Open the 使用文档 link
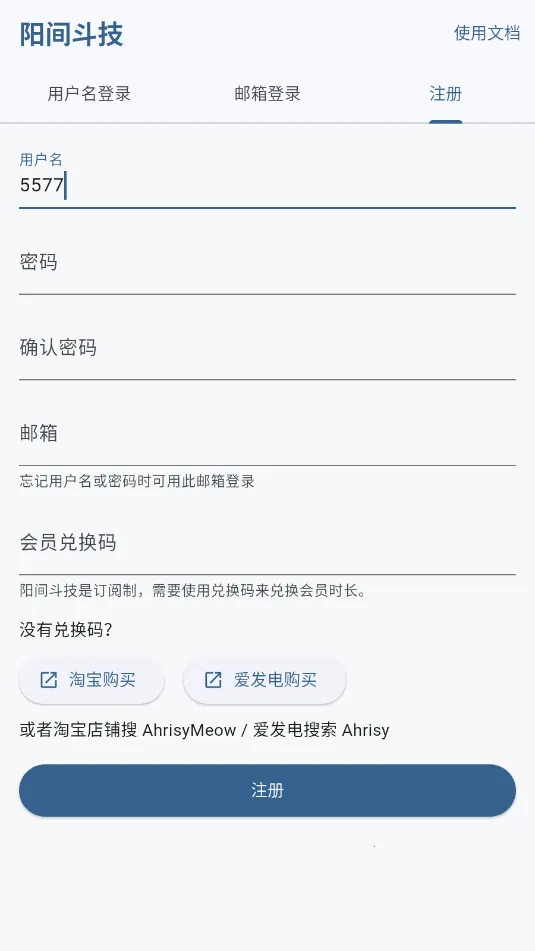The height and width of the screenshot is (951, 535). (486, 33)
